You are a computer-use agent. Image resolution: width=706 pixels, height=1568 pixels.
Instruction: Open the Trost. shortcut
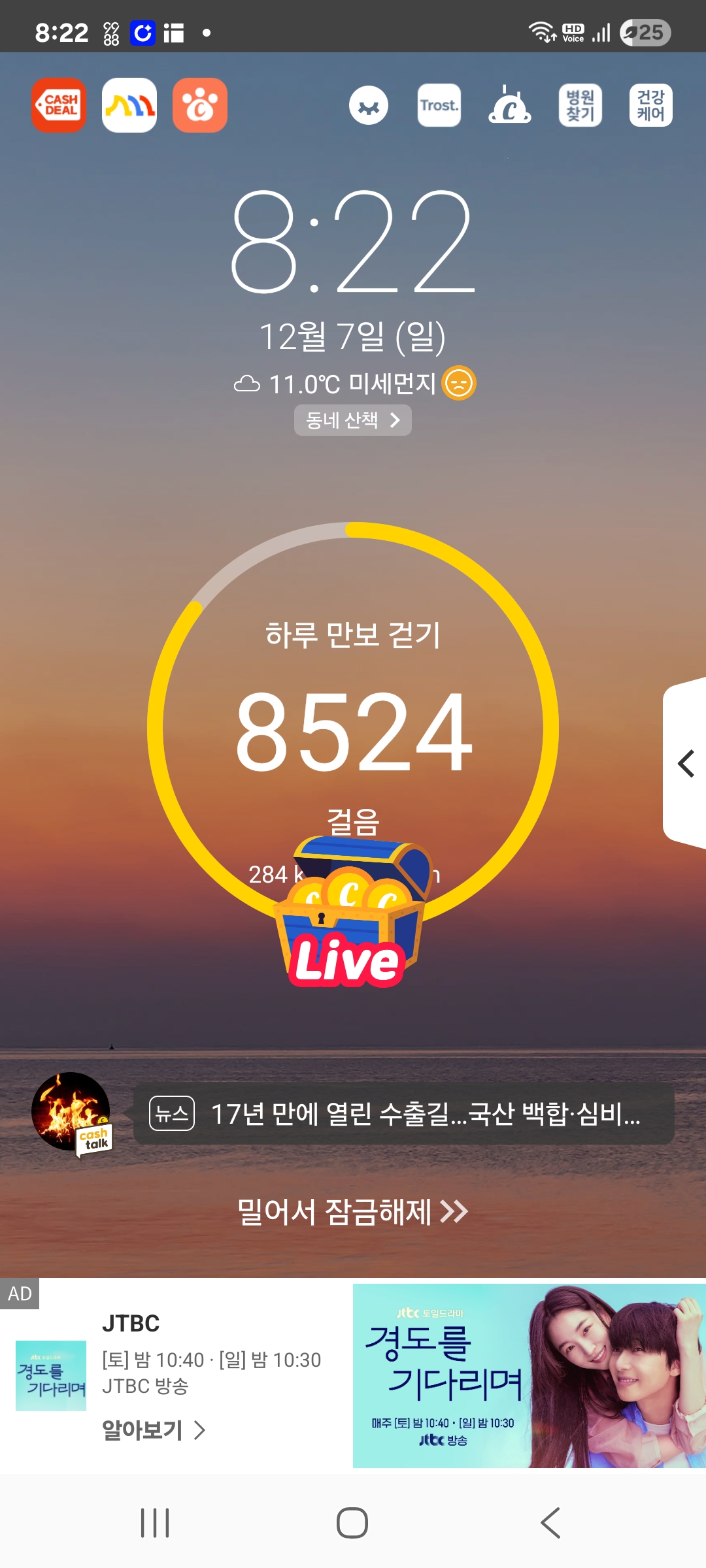(439, 105)
